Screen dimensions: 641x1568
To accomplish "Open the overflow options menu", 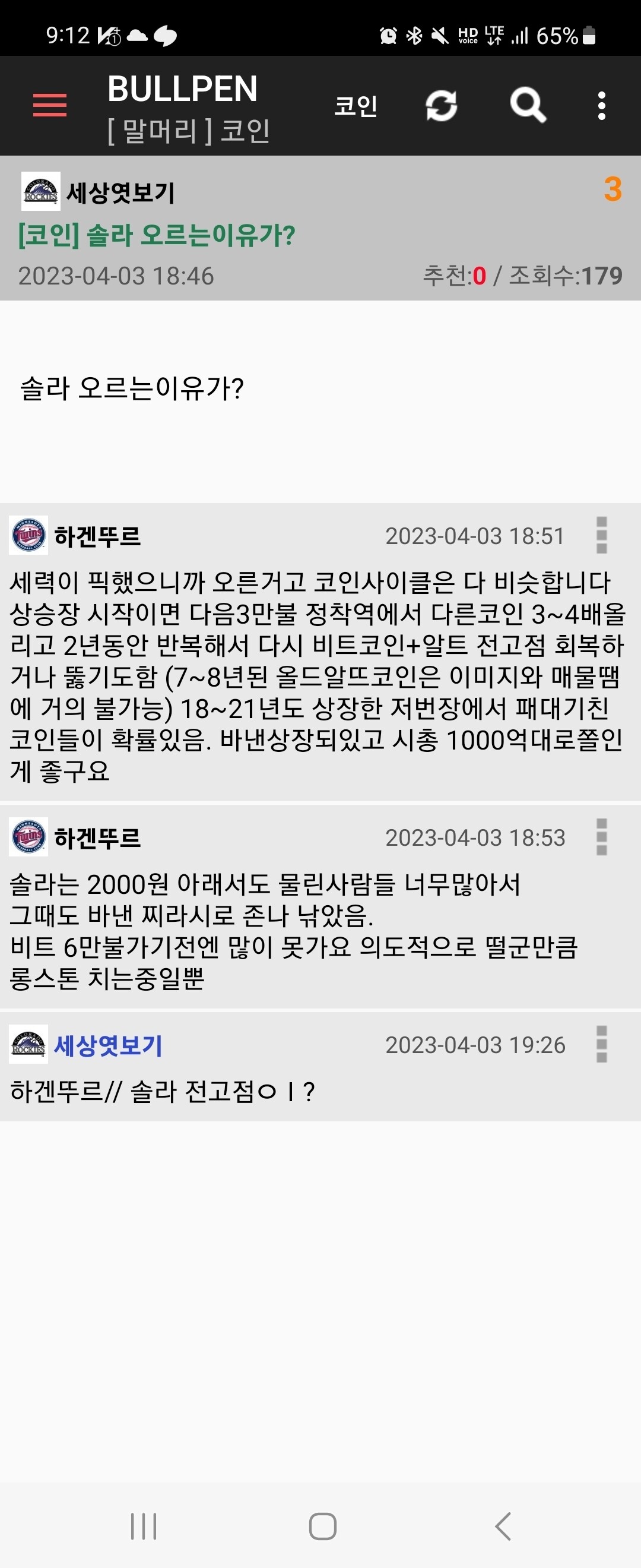I will coord(601,105).
